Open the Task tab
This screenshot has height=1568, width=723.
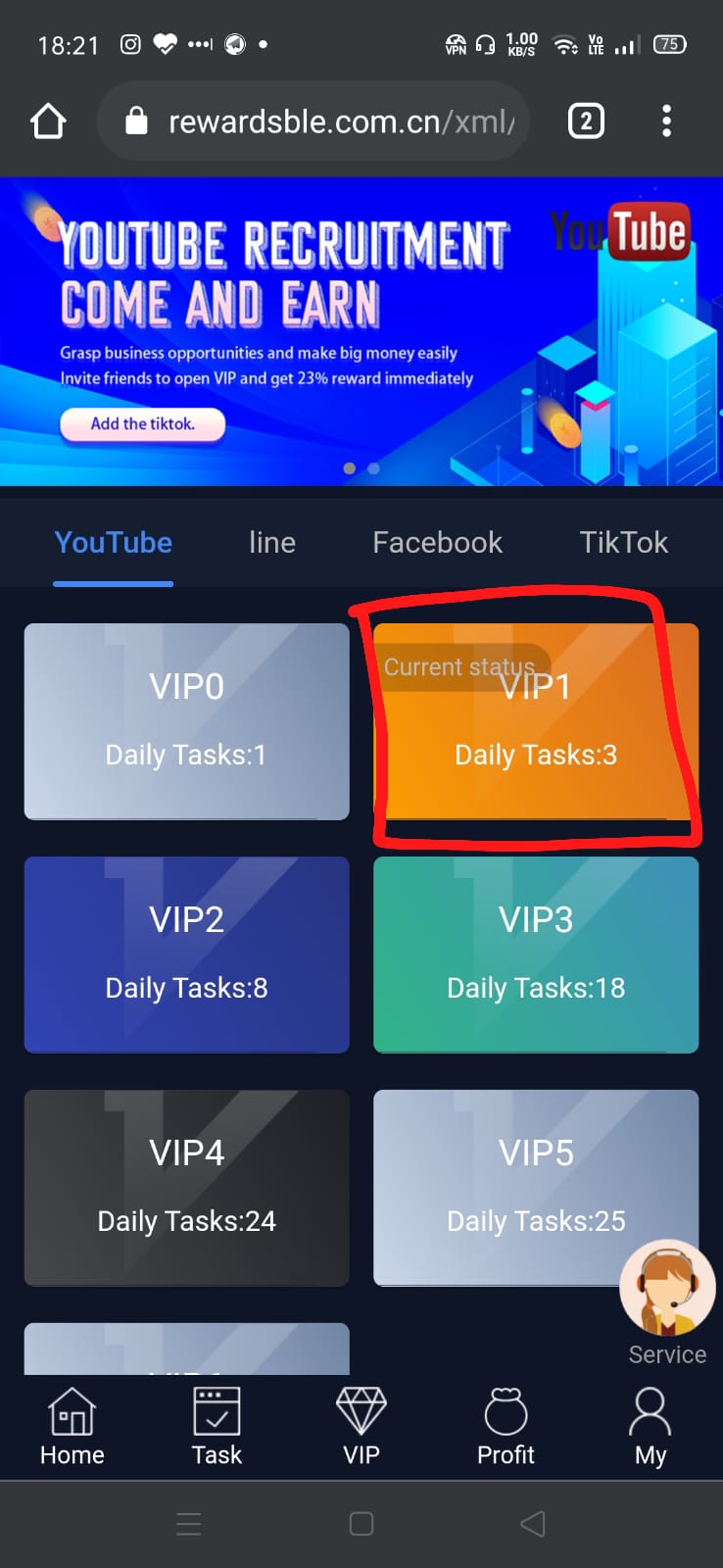[x=217, y=1427]
